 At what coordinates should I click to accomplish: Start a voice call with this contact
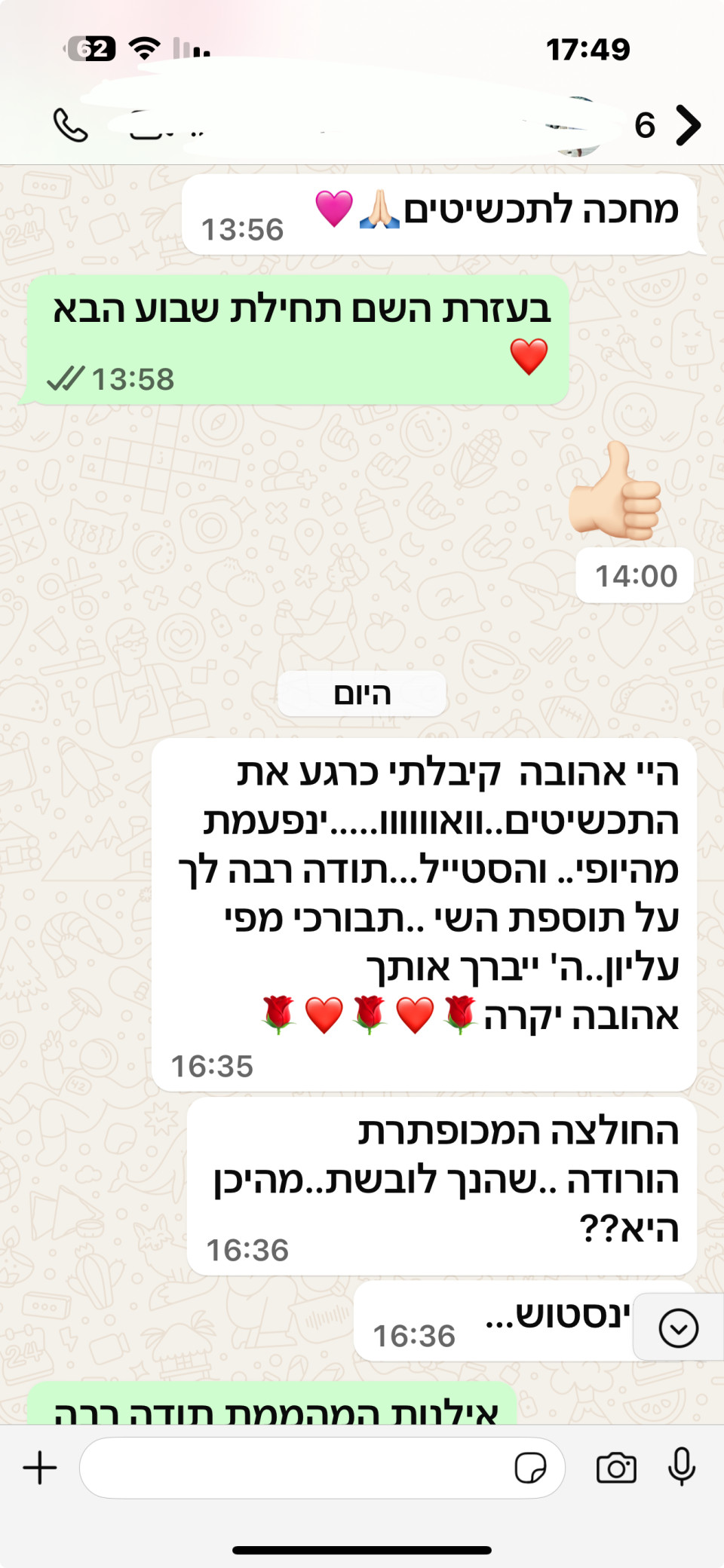(70, 125)
